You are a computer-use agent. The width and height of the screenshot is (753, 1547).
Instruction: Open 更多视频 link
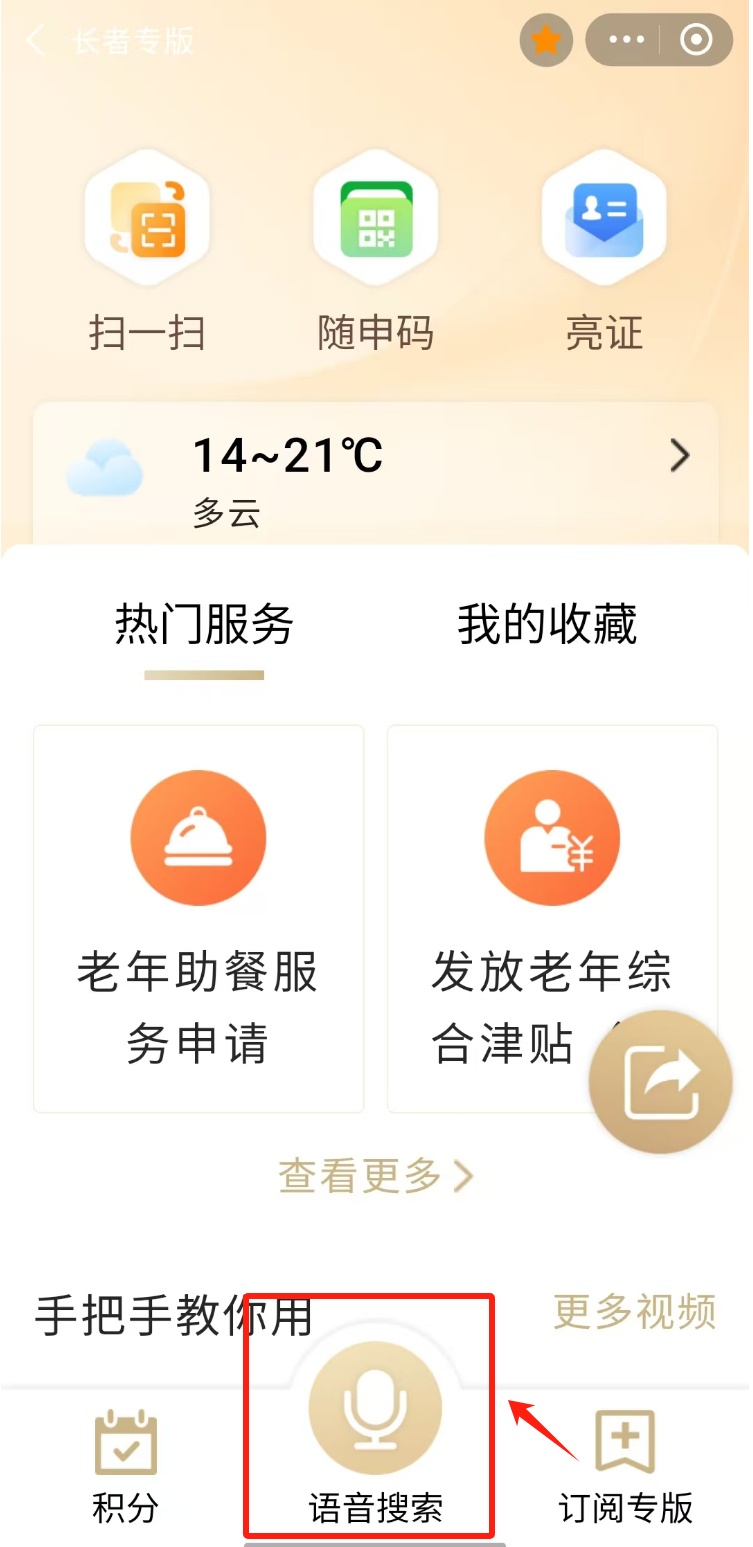pos(635,1312)
